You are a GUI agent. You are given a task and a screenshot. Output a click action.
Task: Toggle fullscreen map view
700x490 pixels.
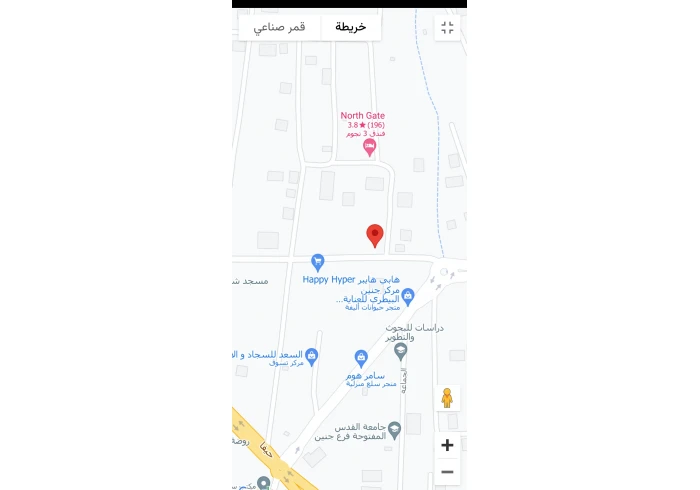coord(447,28)
